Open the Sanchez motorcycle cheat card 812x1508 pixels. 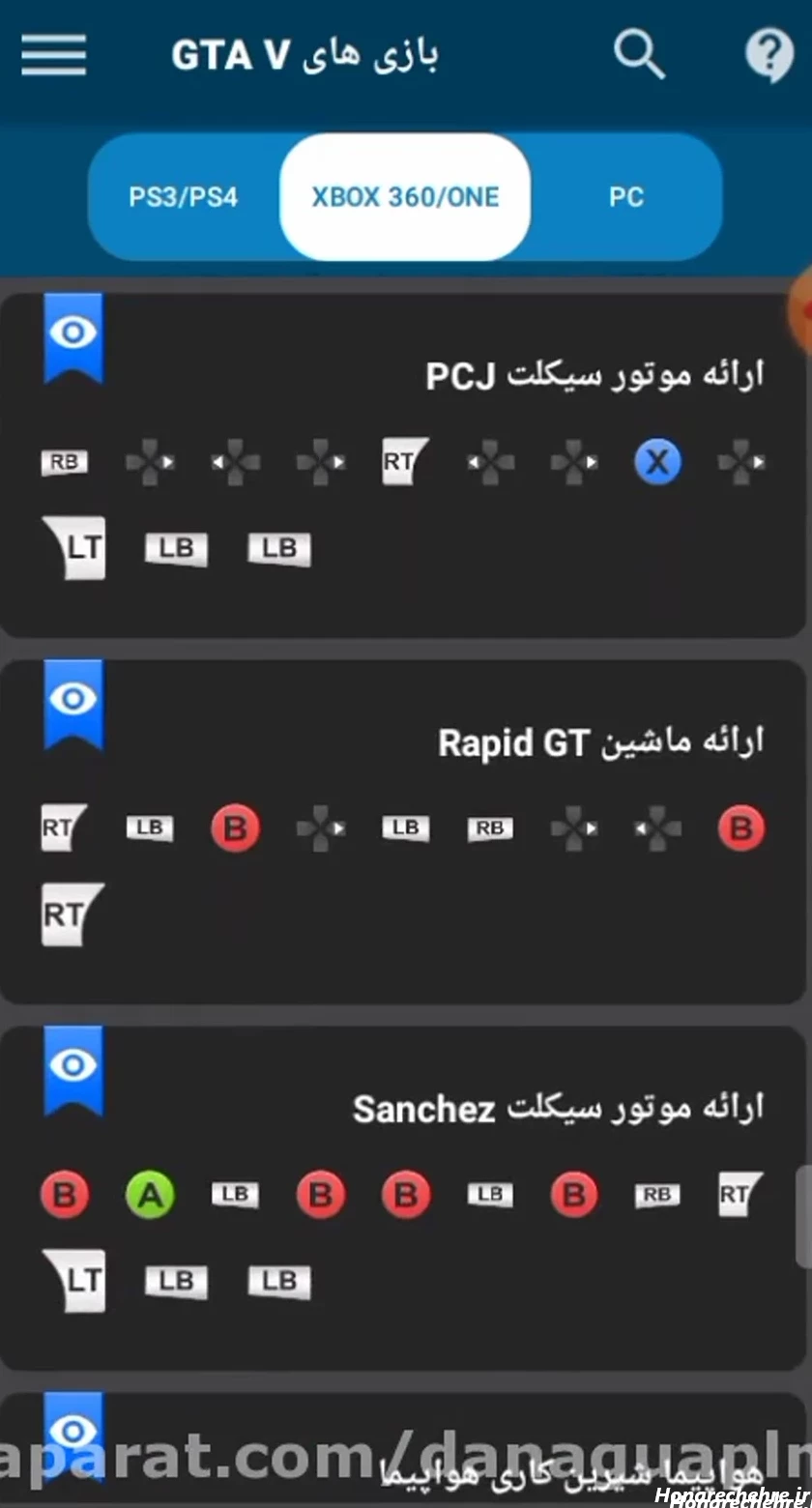click(403, 1197)
